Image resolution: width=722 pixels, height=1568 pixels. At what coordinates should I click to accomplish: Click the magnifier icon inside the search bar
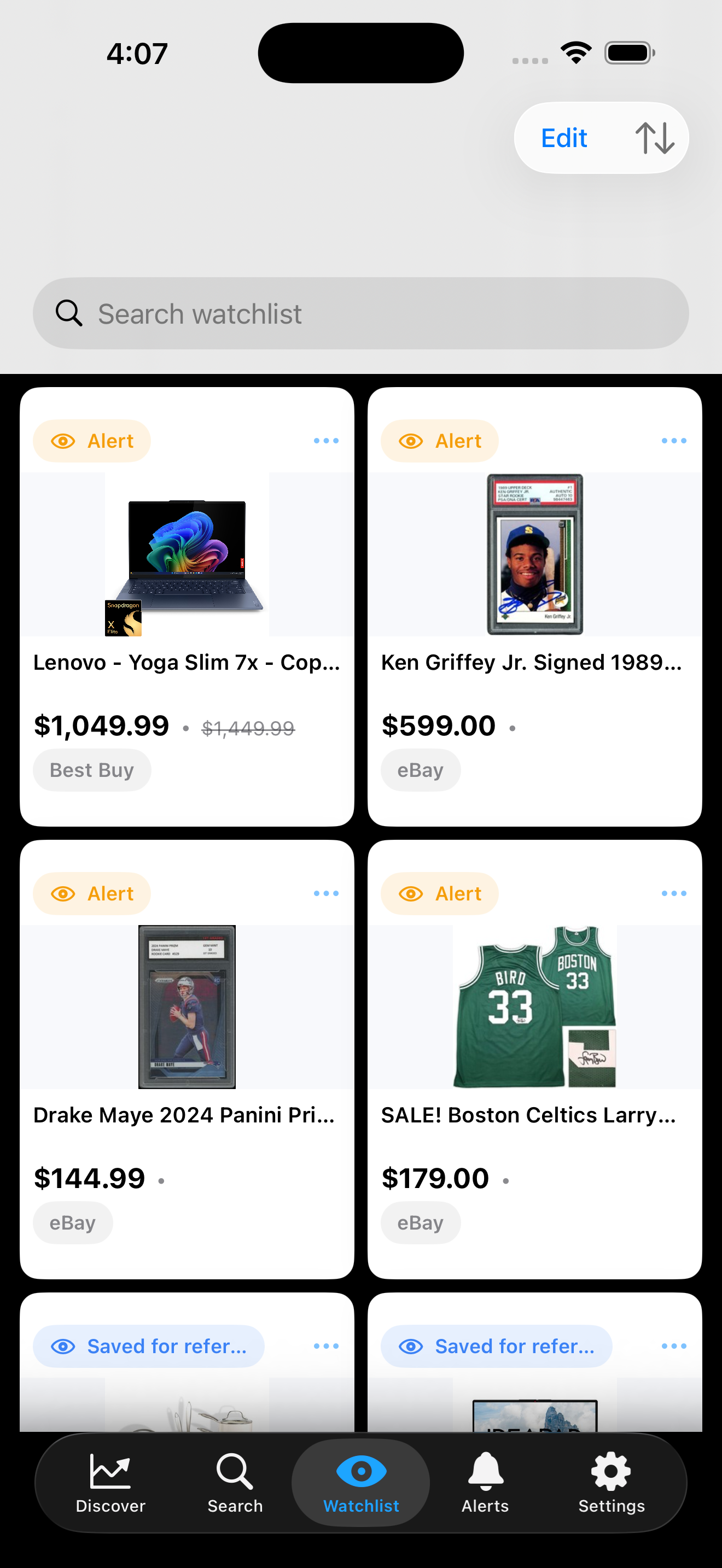70,313
